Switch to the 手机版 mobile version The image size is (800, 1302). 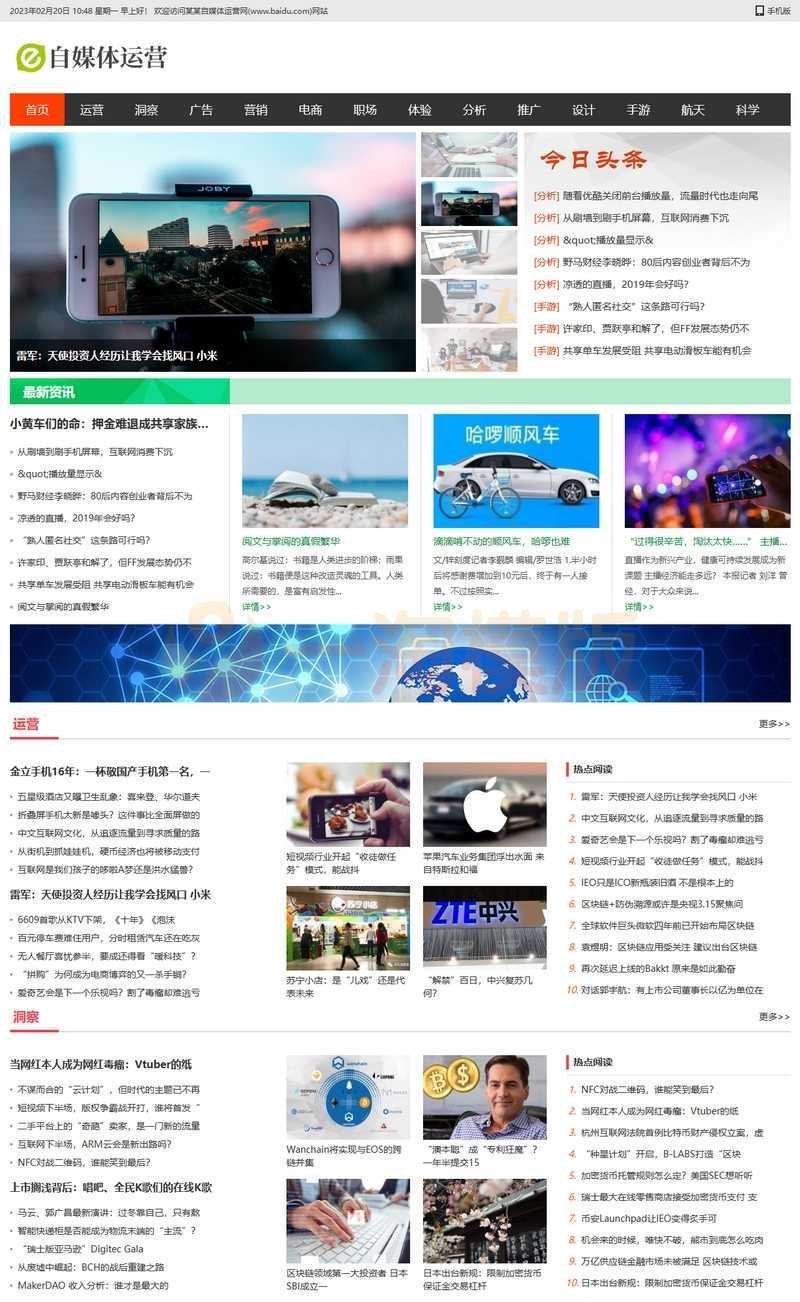pos(772,11)
